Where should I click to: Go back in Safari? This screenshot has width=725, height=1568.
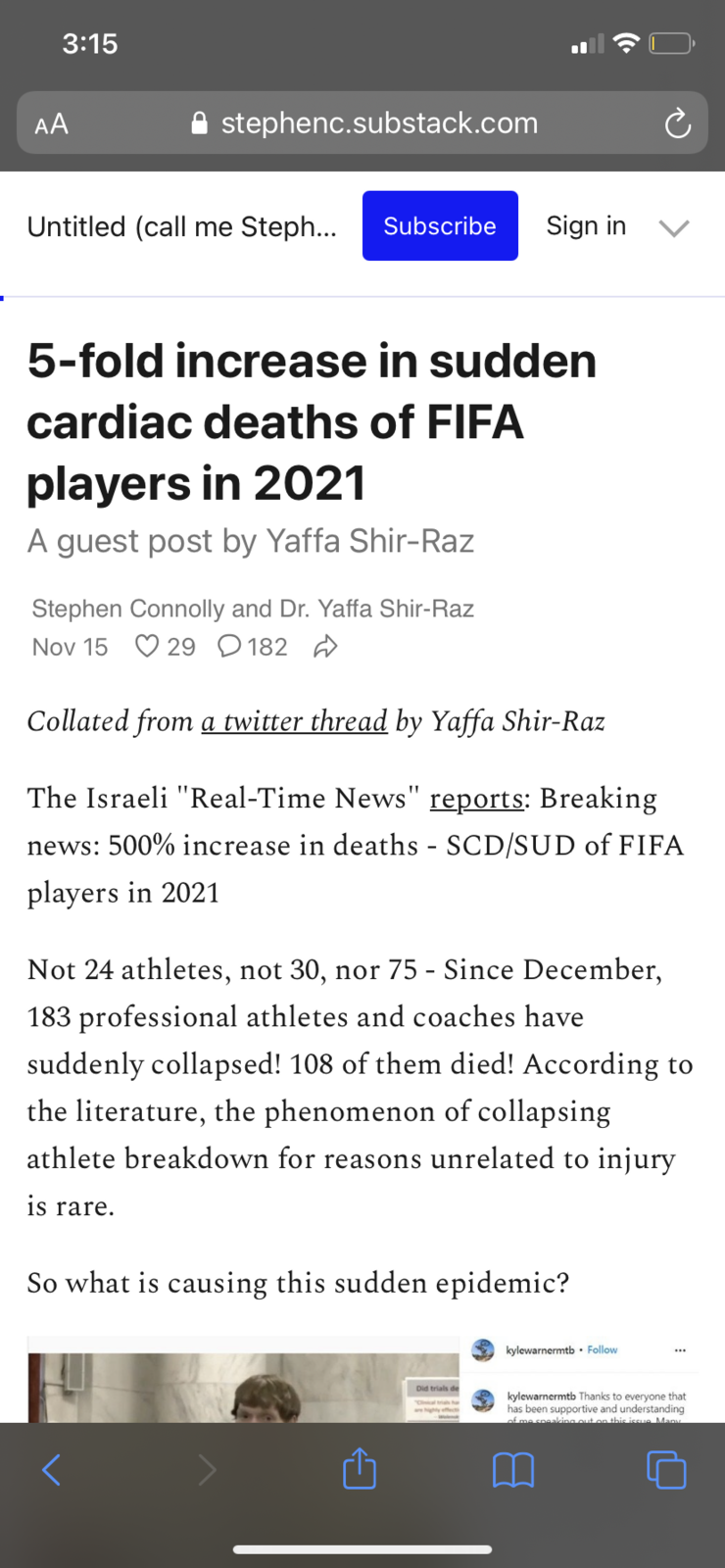pos(51,1469)
